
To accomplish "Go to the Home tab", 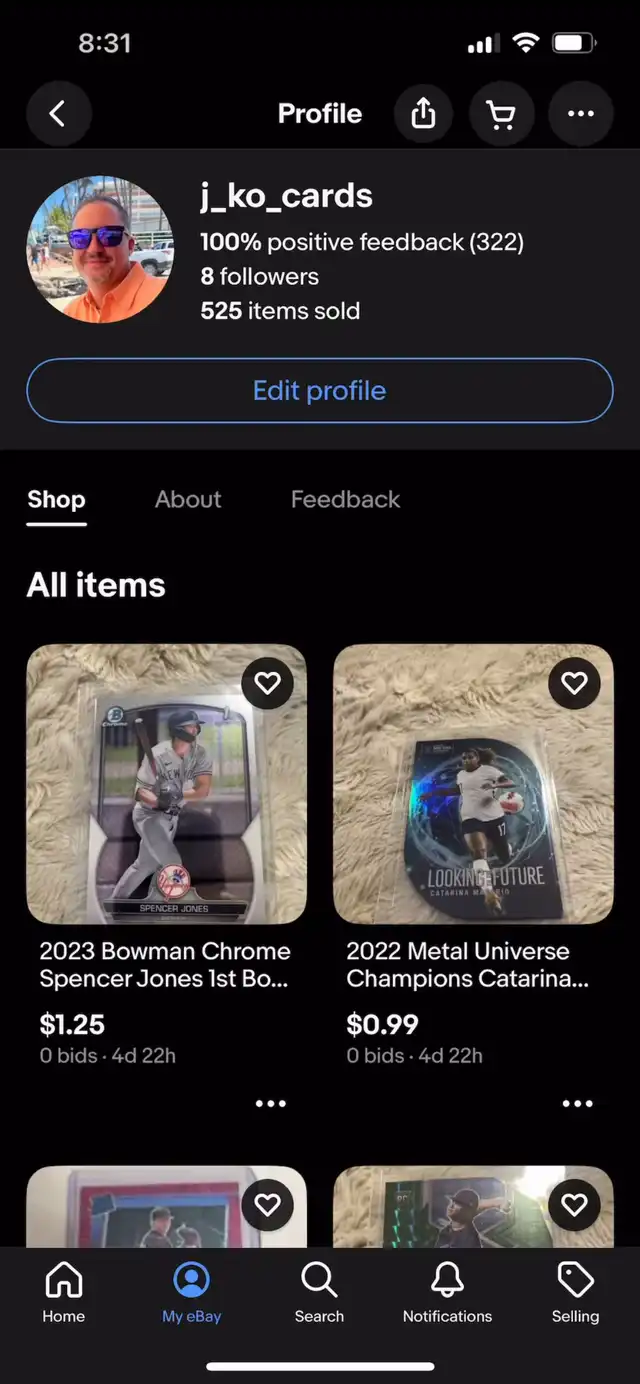I will click(64, 1292).
